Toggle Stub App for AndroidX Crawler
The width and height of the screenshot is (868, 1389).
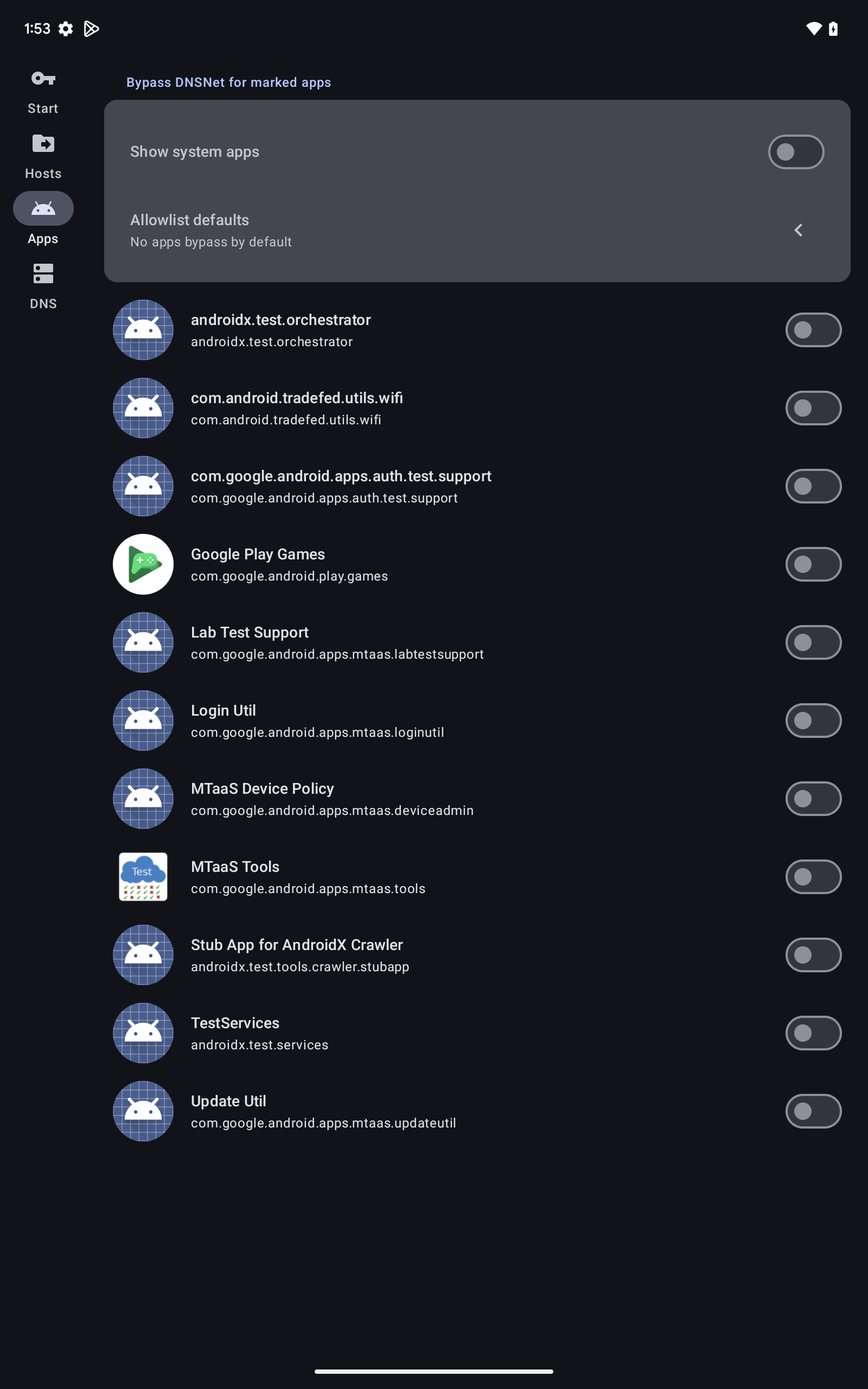pyautogui.click(x=813, y=954)
